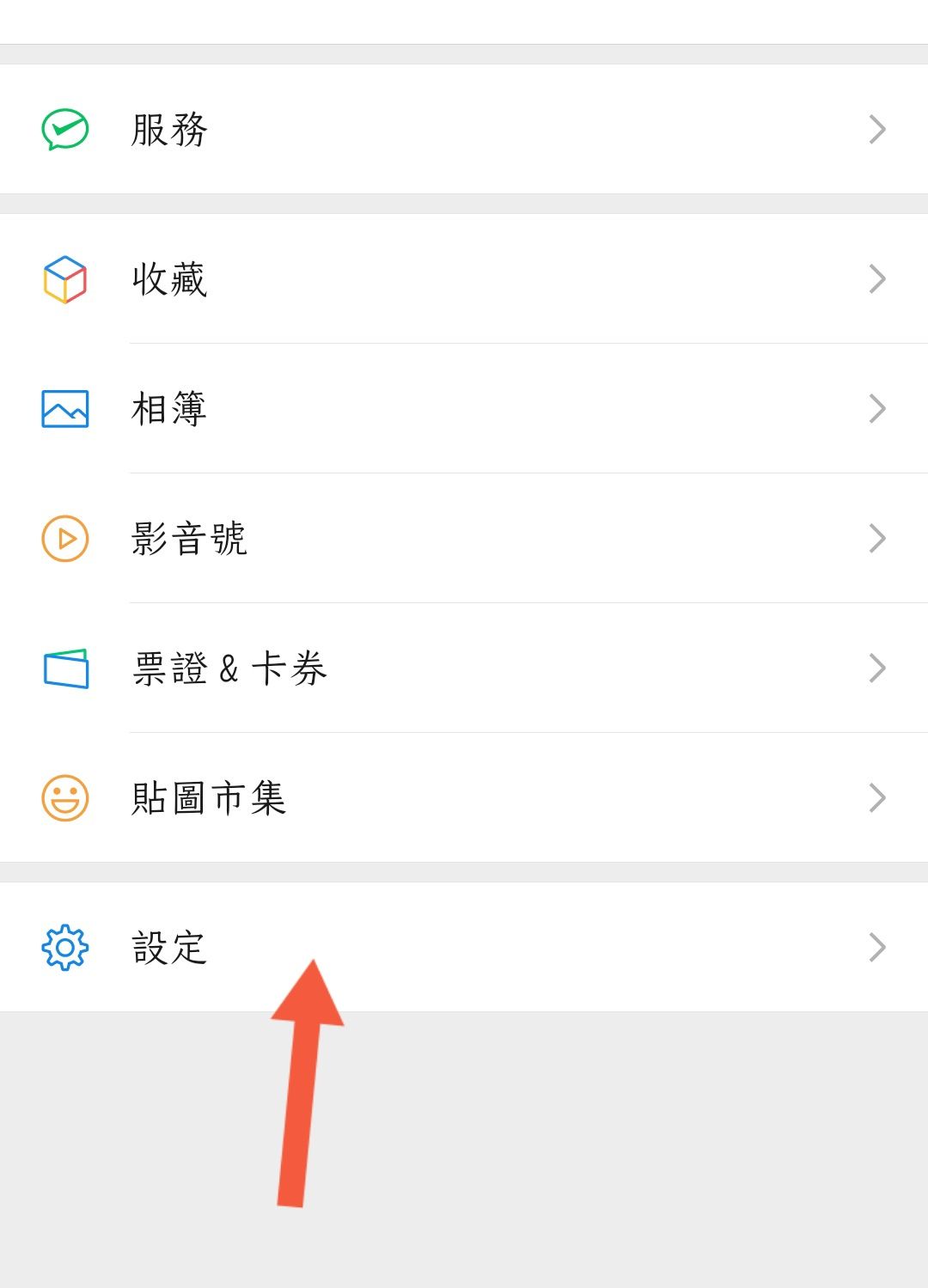Open the 設定 settings entry
Image resolution: width=928 pixels, height=1288 pixels.
[x=168, y=947]
